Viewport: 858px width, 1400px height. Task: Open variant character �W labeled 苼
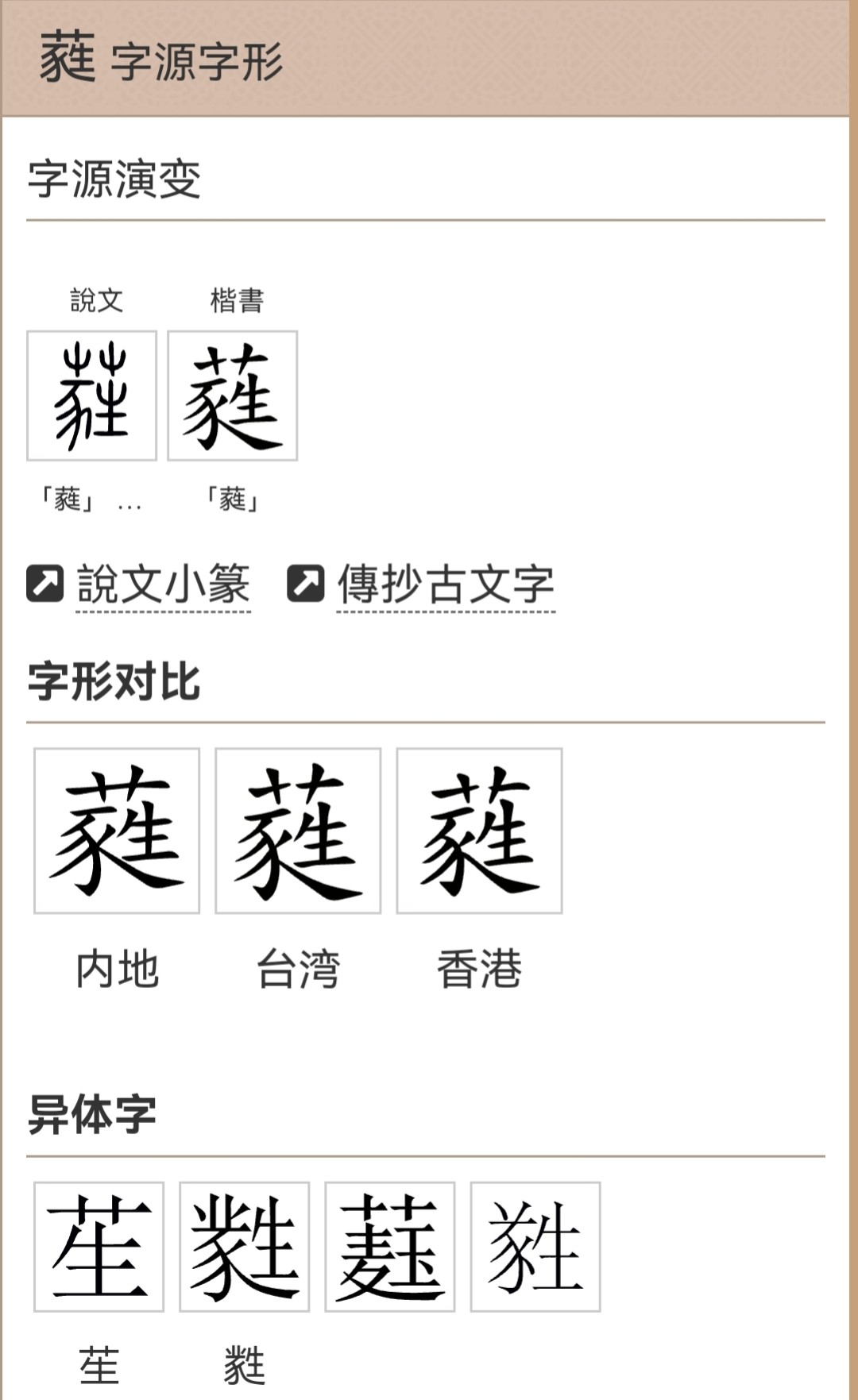point(99,1246)
